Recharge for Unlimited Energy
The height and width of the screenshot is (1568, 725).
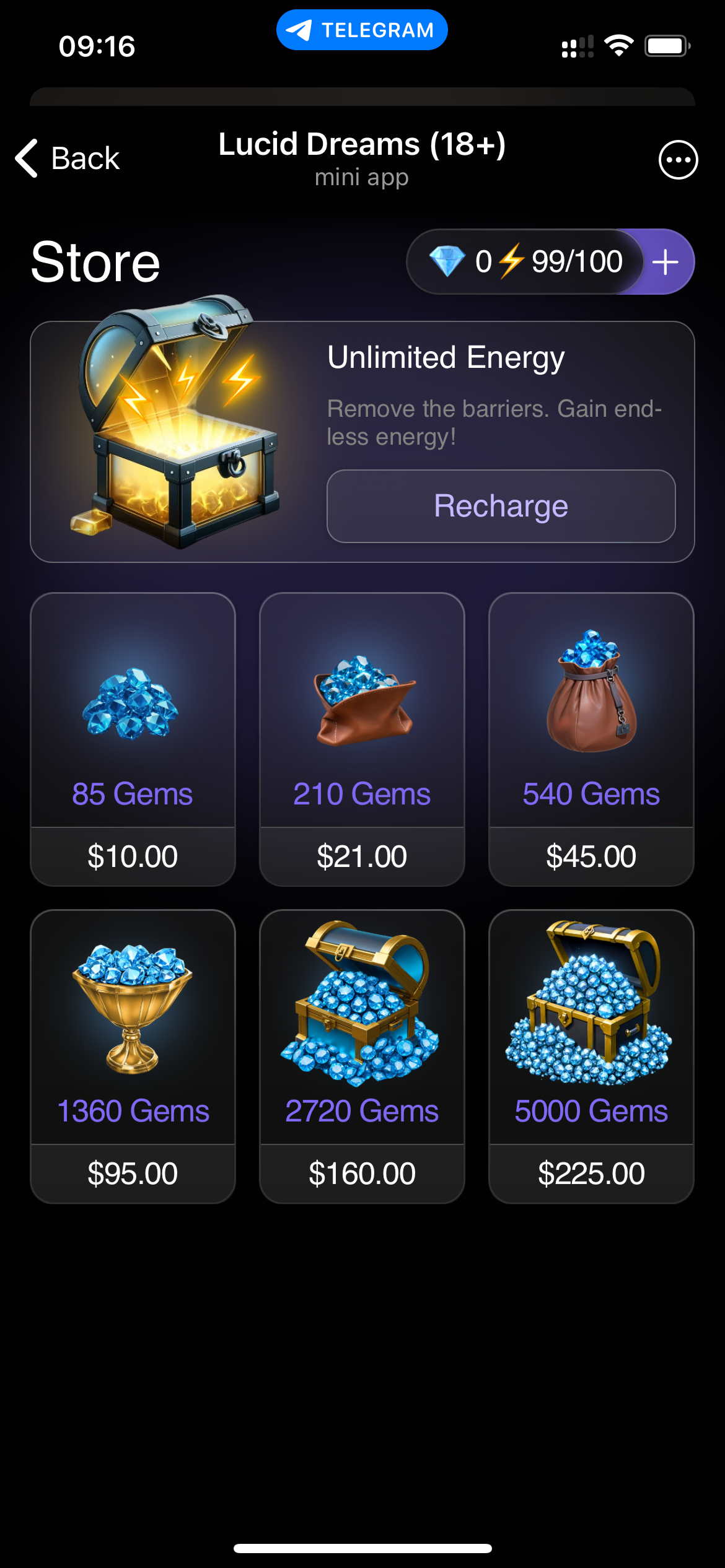(501, 506)
